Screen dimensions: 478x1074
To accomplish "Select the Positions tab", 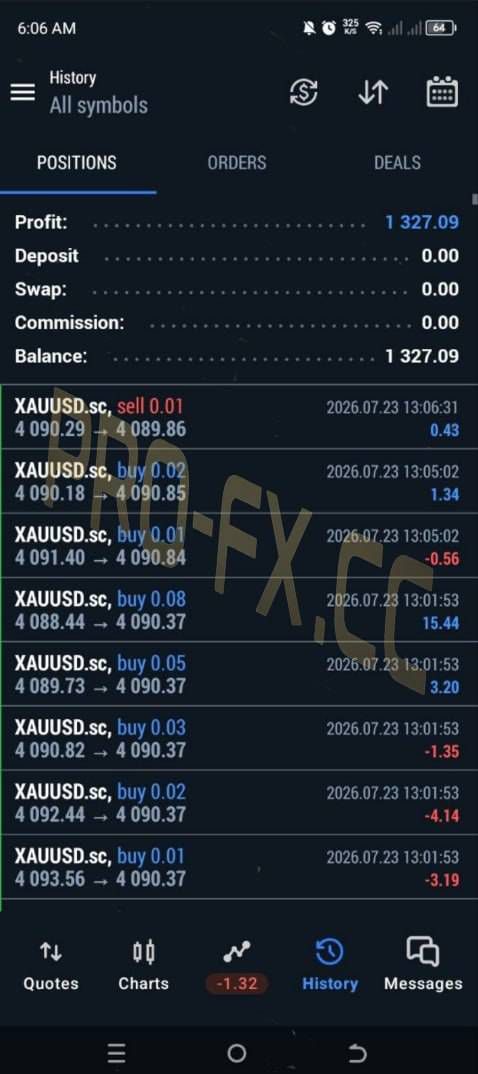I will tap(77, 163).
